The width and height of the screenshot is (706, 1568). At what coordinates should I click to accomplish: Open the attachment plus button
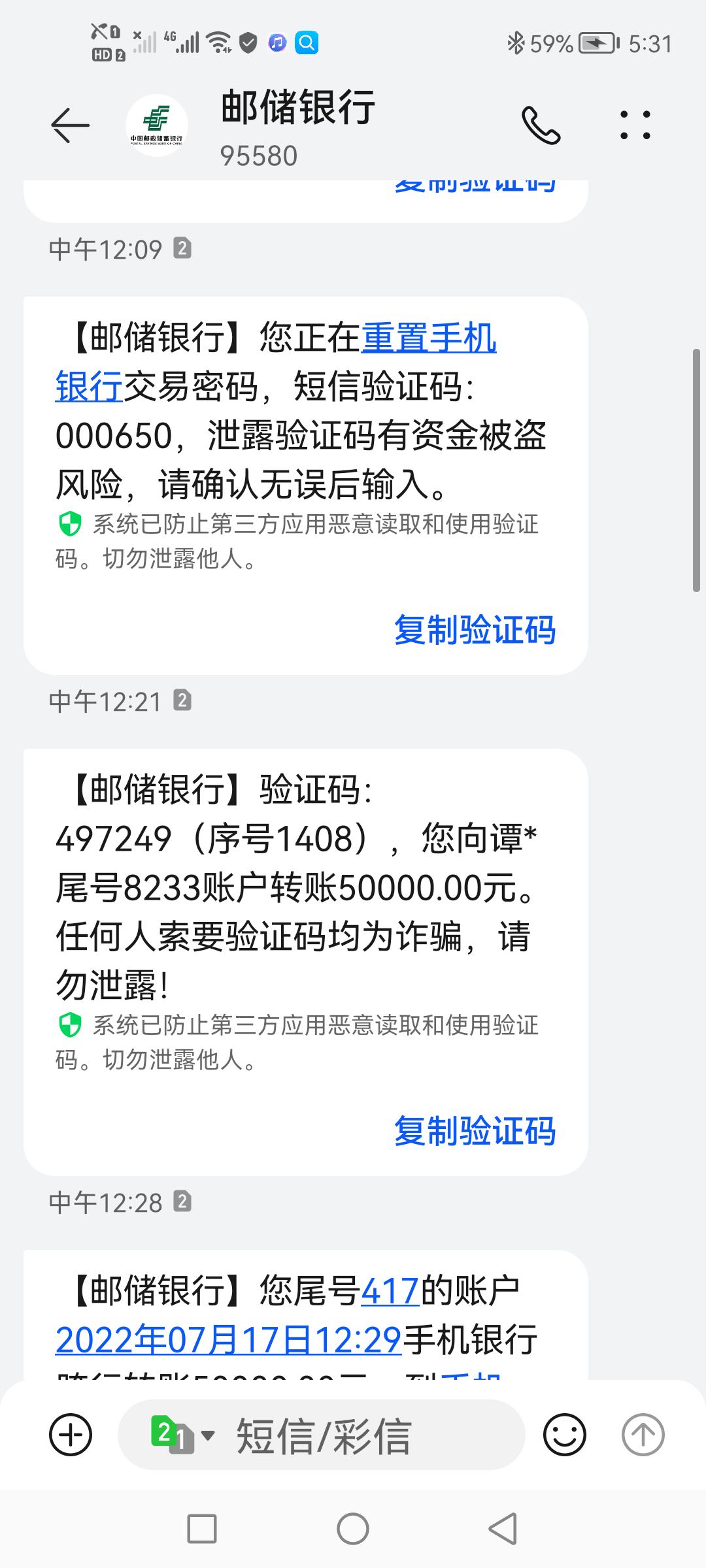[71, 1435]
